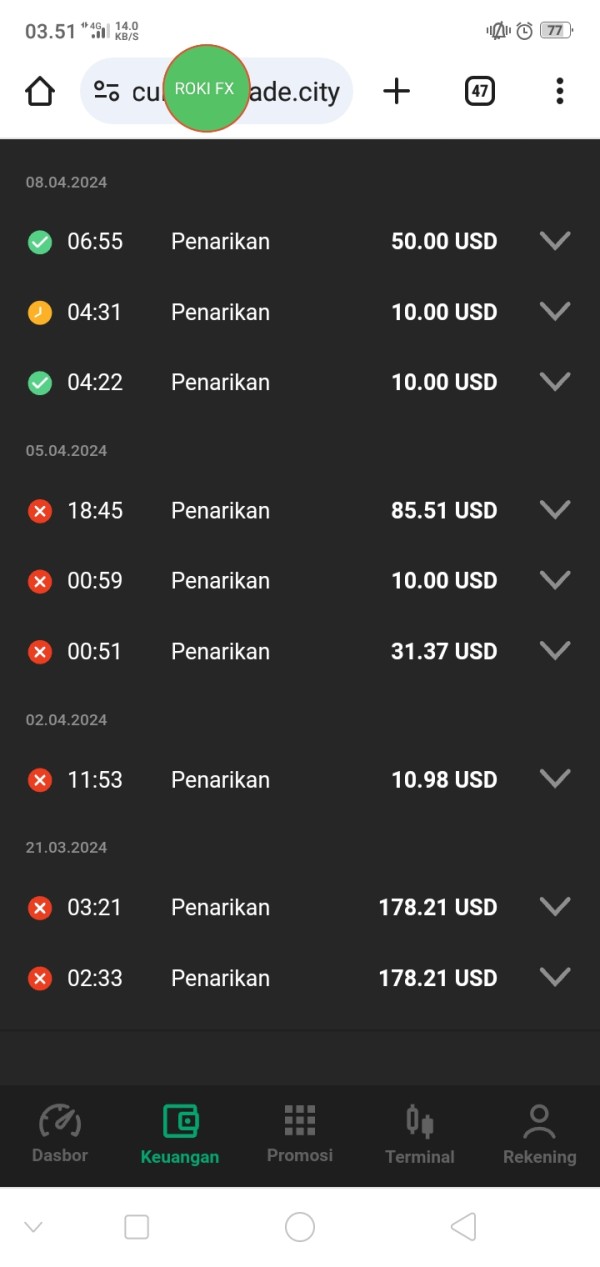Expand the 00:51 withdrawal of 31.37 USD
This screenshot has width=600, height=1267.
(x=555, y=651)
